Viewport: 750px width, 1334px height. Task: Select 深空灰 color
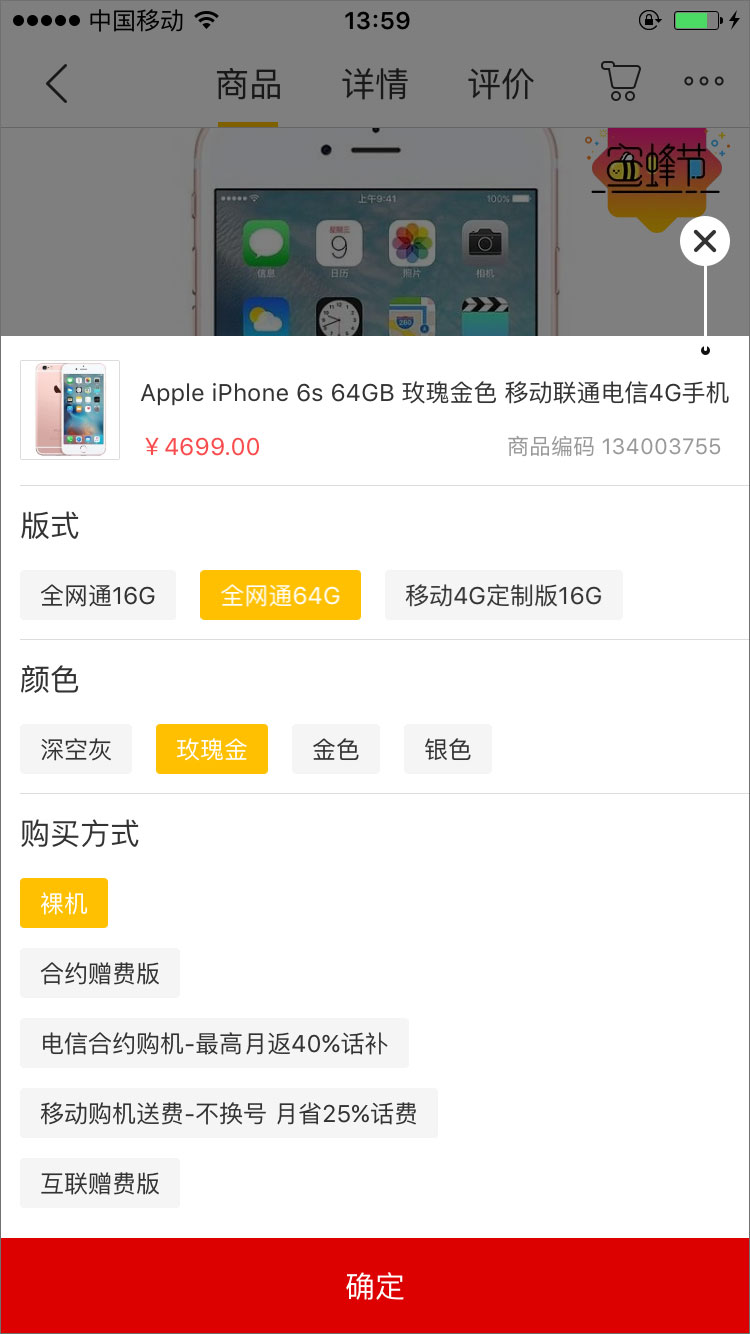tap(76, 750)
